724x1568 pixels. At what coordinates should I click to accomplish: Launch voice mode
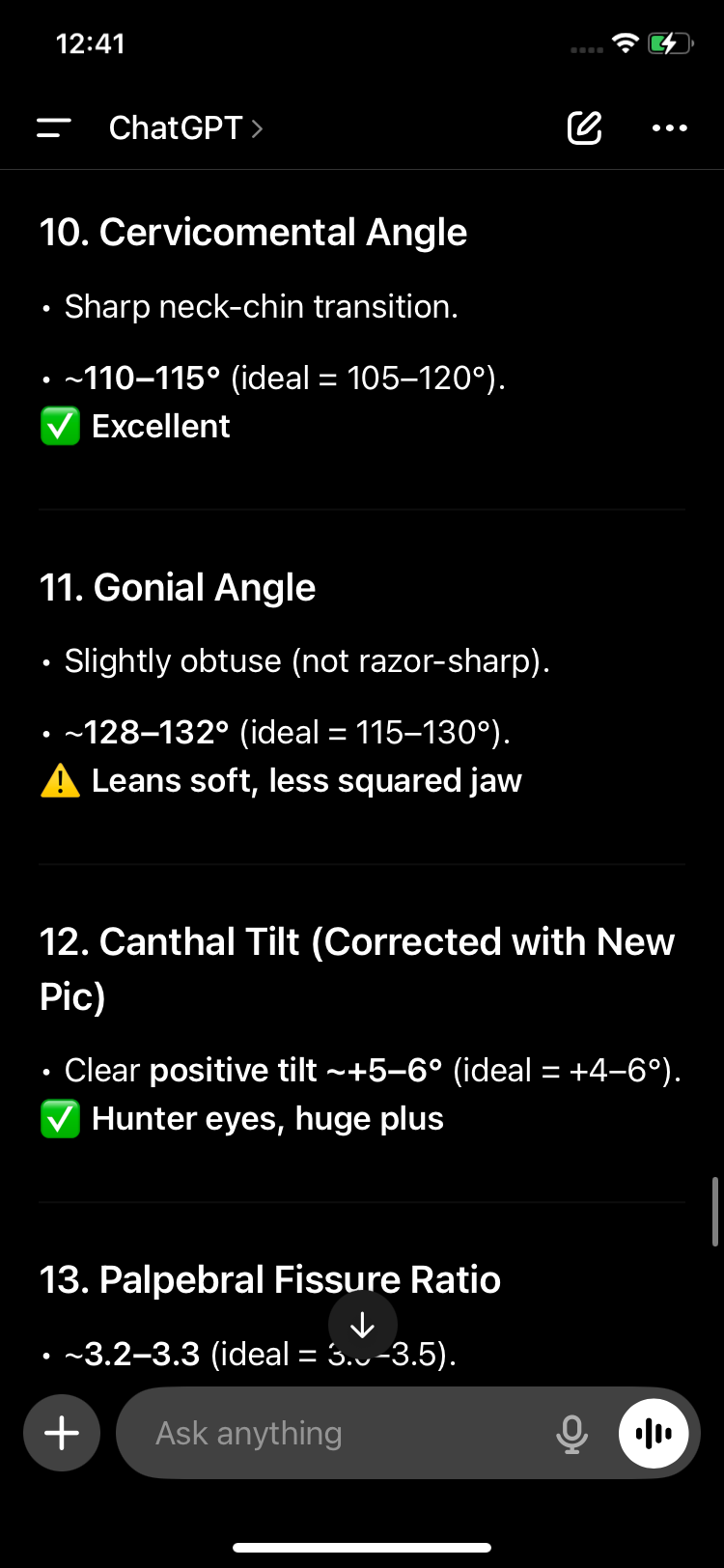point(654,1433)
